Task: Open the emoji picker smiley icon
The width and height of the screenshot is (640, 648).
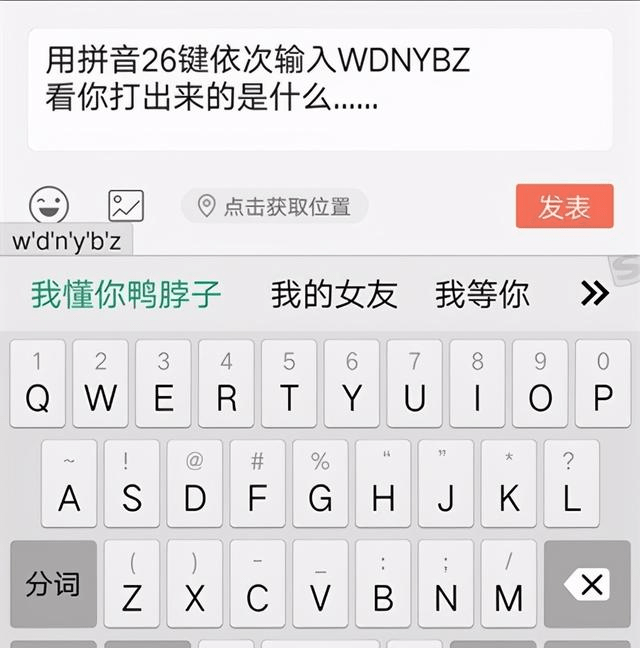Action: coord(49,206)
